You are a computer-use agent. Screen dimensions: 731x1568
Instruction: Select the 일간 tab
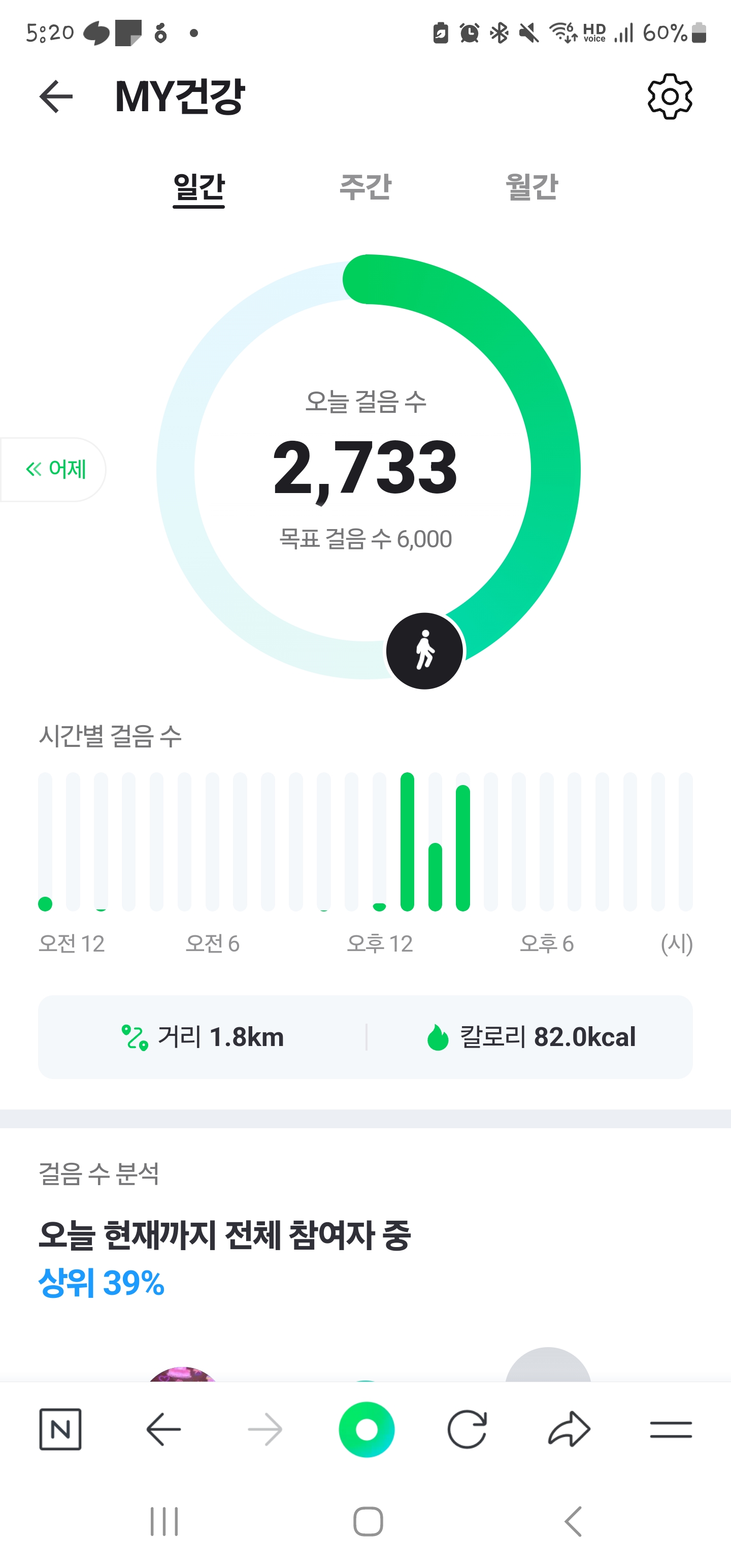199,187
